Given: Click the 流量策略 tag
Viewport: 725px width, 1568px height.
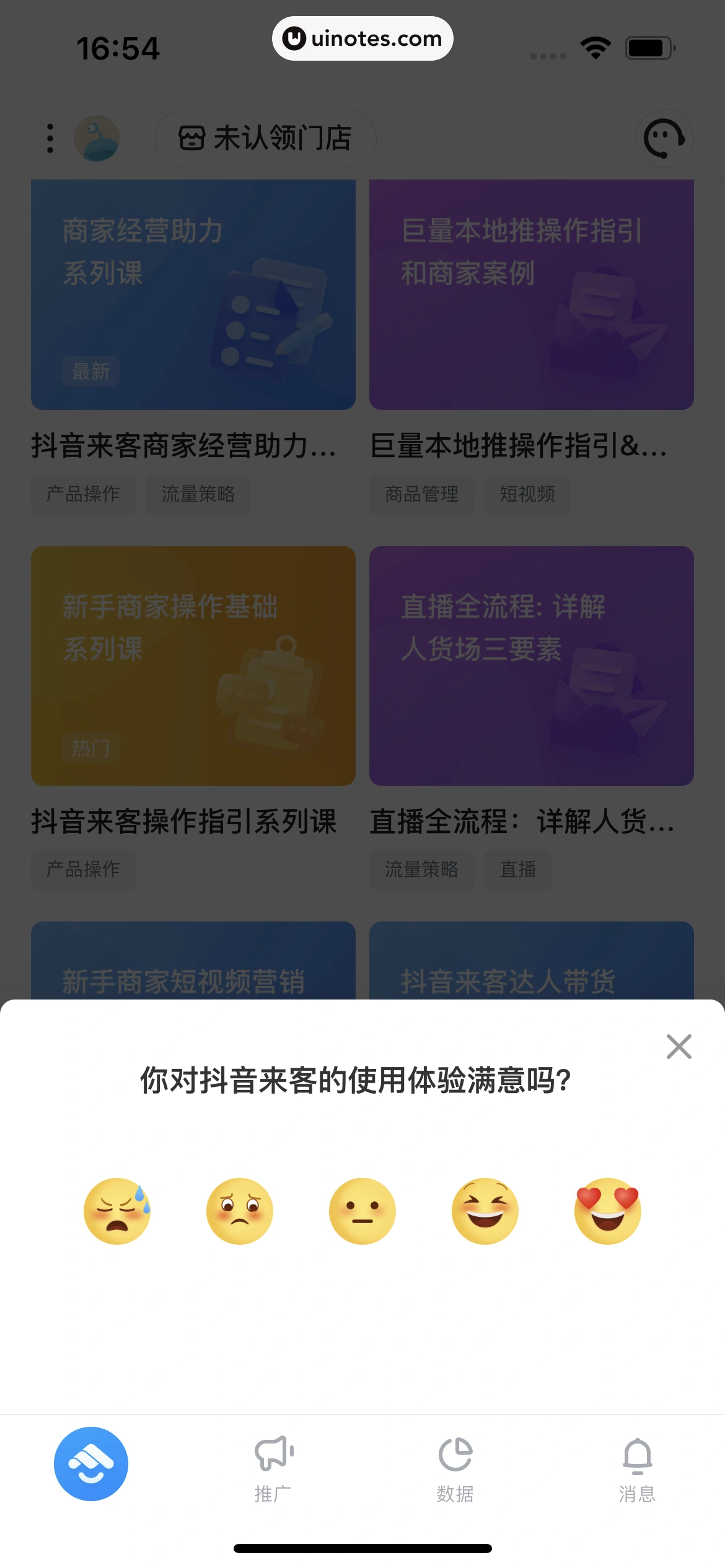Looking at the screenshot, I should [198, 494].
